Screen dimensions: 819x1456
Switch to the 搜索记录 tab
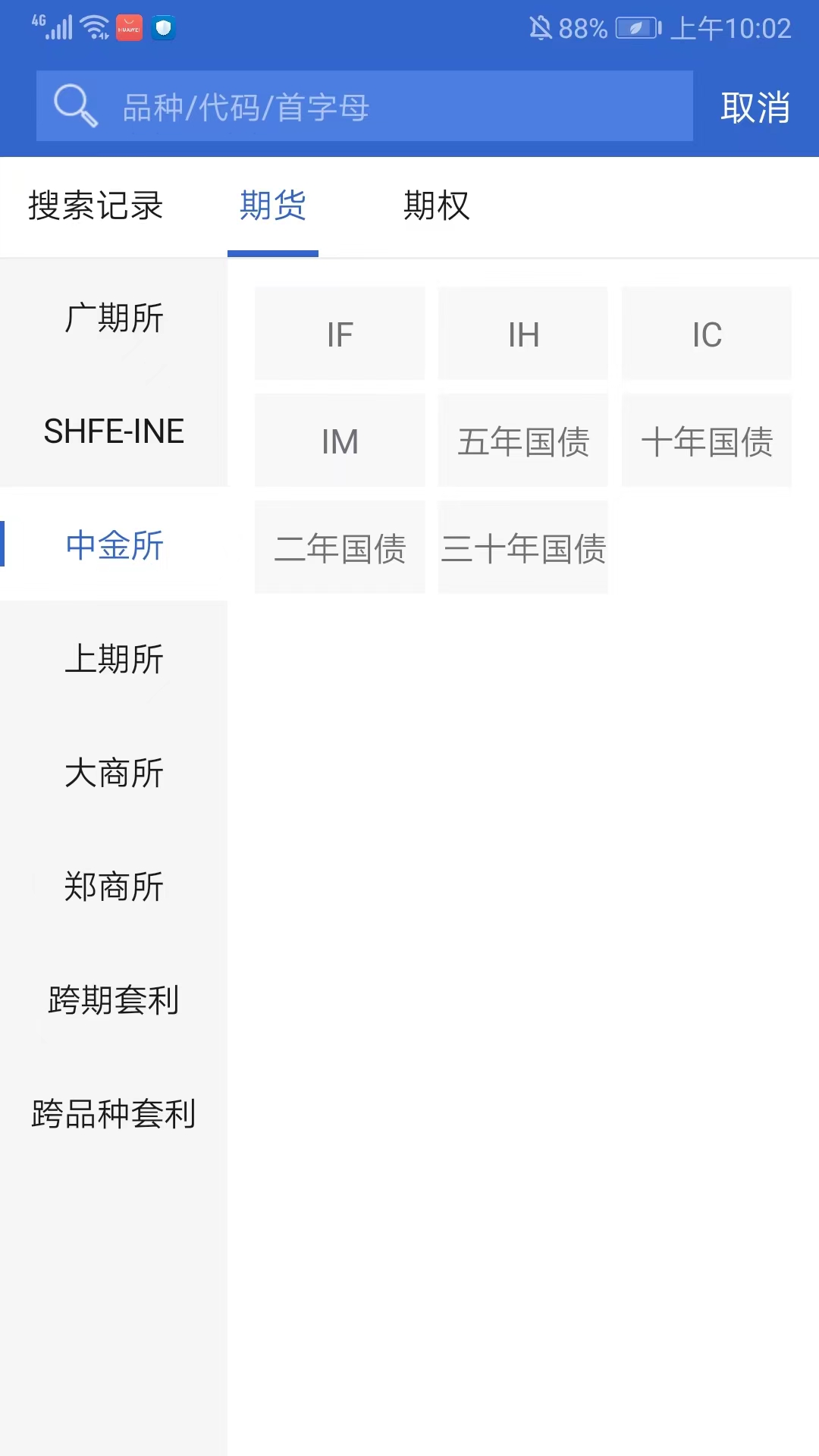pos(96,206)
